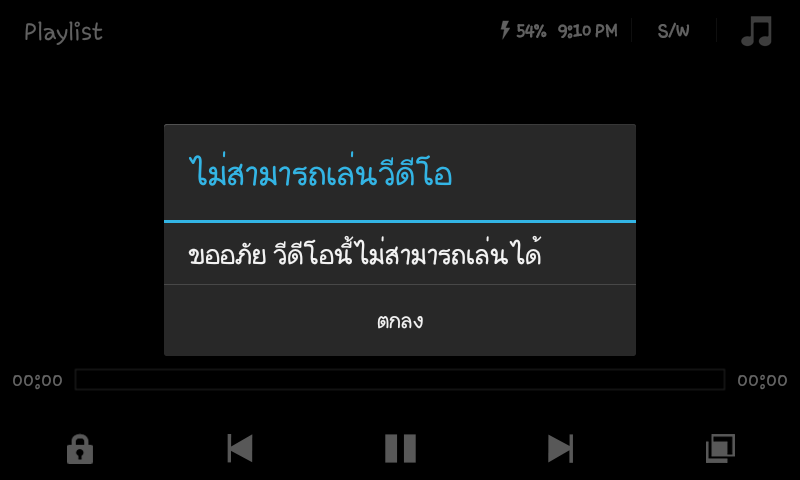Tap the video seek bar
Screen dimensions: 800x480
[x=400, y=380]
